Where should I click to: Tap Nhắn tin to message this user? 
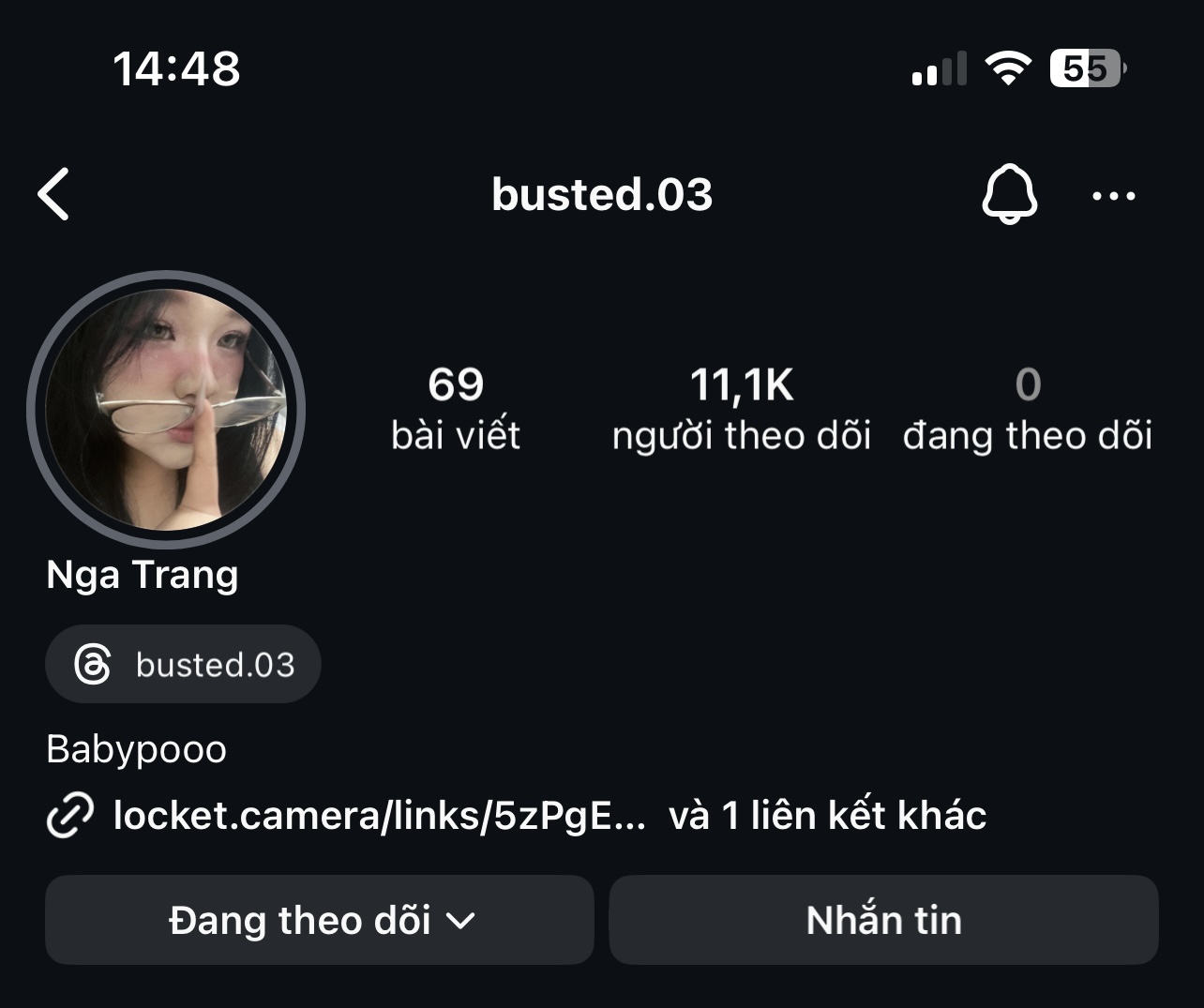tap(883, 920)
